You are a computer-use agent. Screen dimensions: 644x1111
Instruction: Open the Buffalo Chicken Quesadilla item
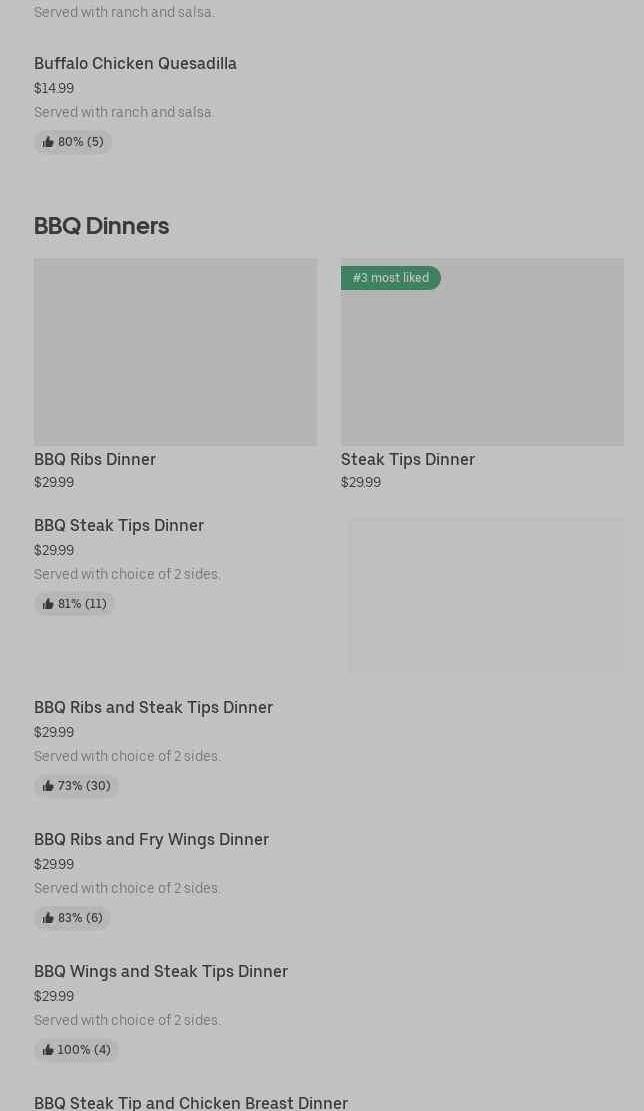[135, 64]
